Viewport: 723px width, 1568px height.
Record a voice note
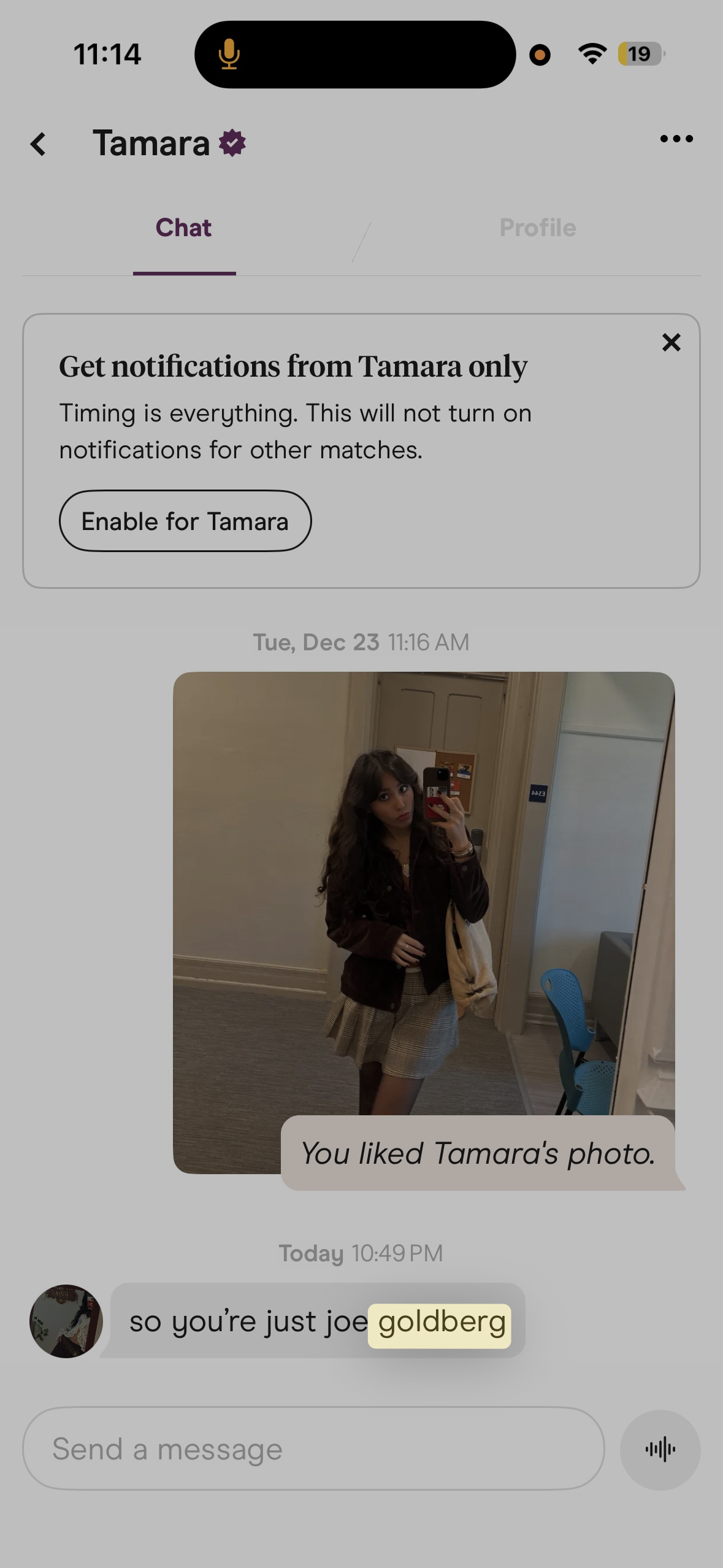tap(660, 1450)
